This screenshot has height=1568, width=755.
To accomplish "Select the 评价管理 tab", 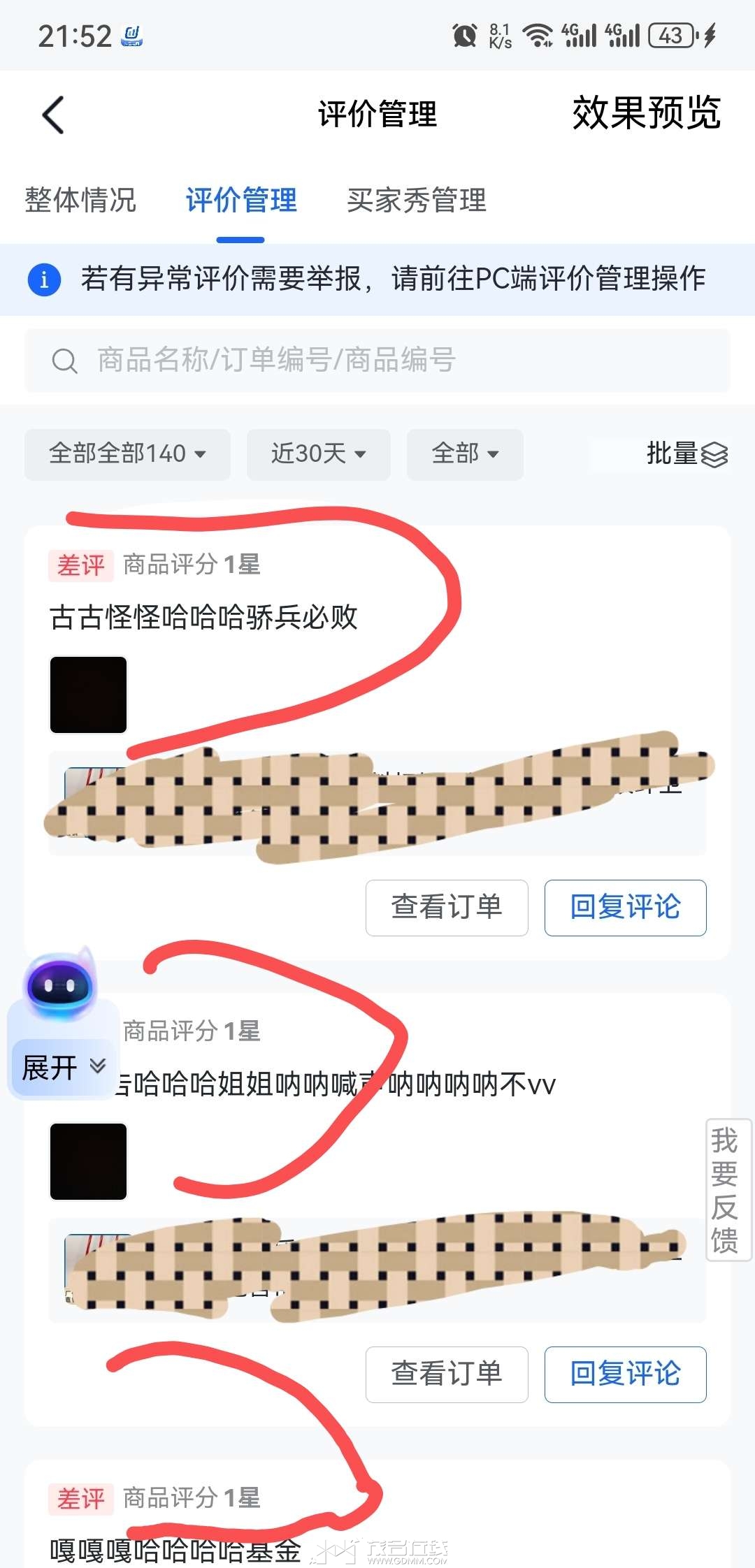I will coord(241,201).
